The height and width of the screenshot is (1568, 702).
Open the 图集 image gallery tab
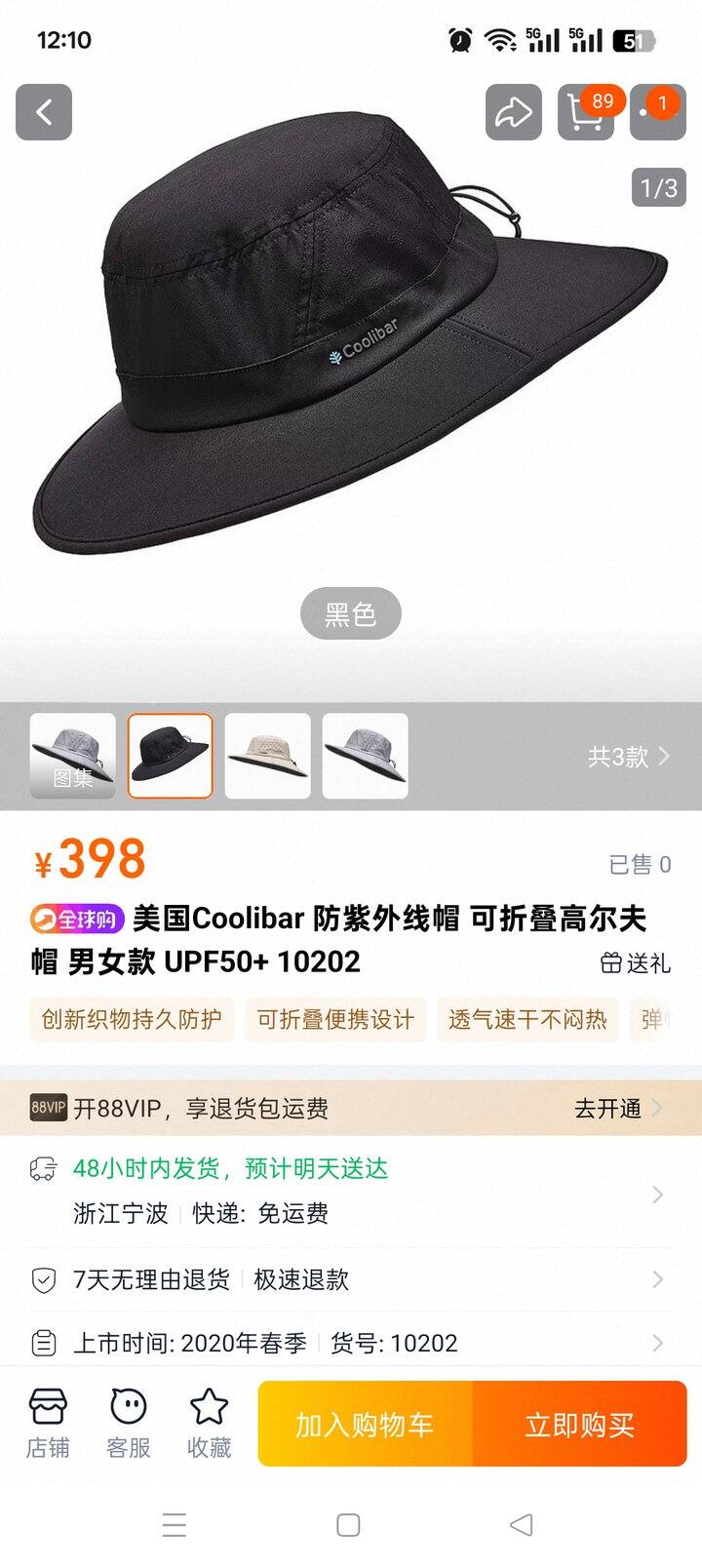coord(73,756)
